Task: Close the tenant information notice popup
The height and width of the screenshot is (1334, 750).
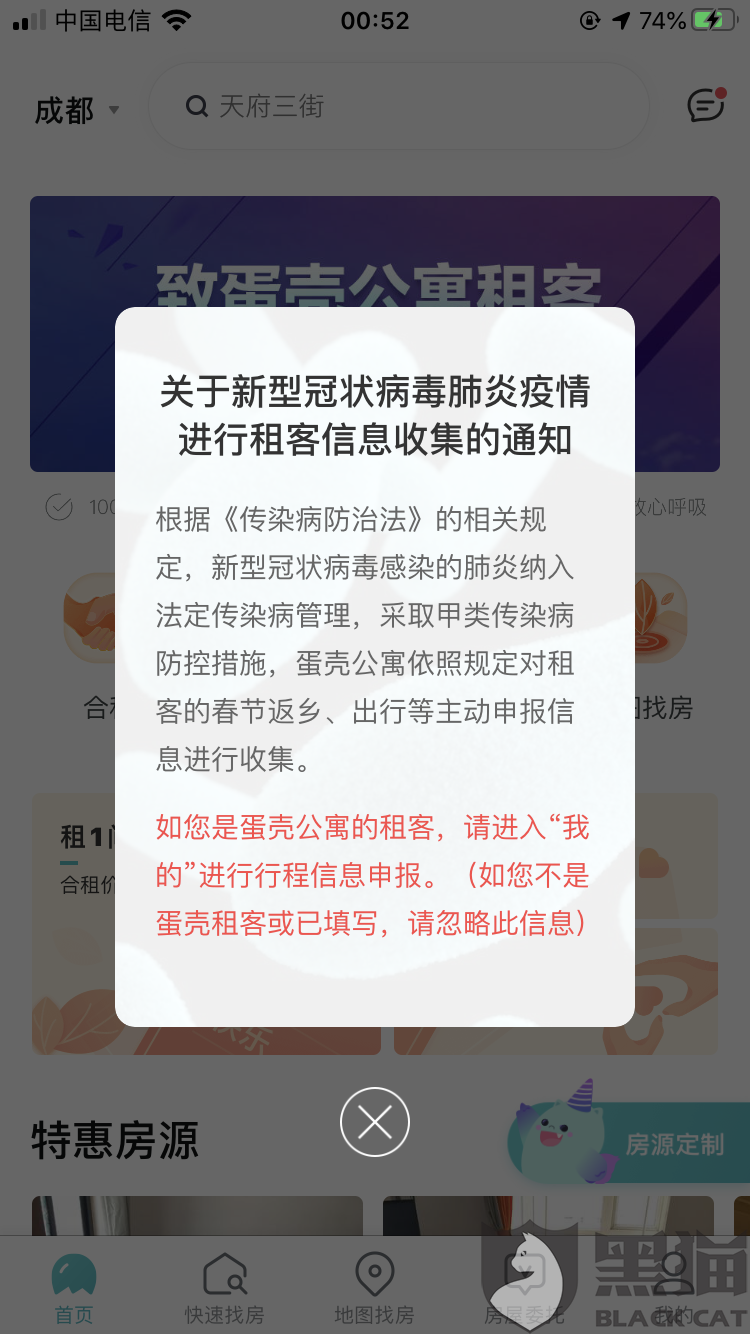Action: pos(374,1122)
